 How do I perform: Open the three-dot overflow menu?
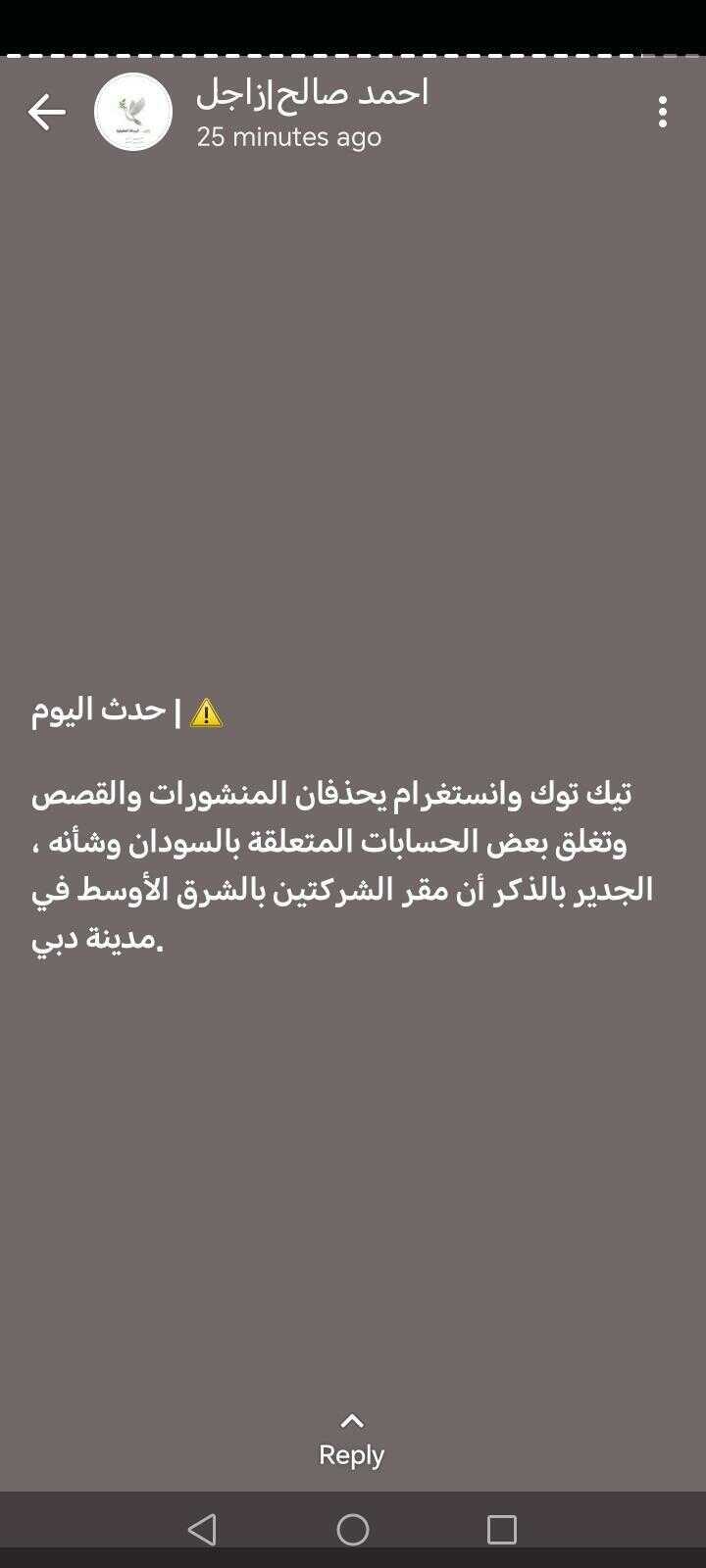(x=663, y=113)
